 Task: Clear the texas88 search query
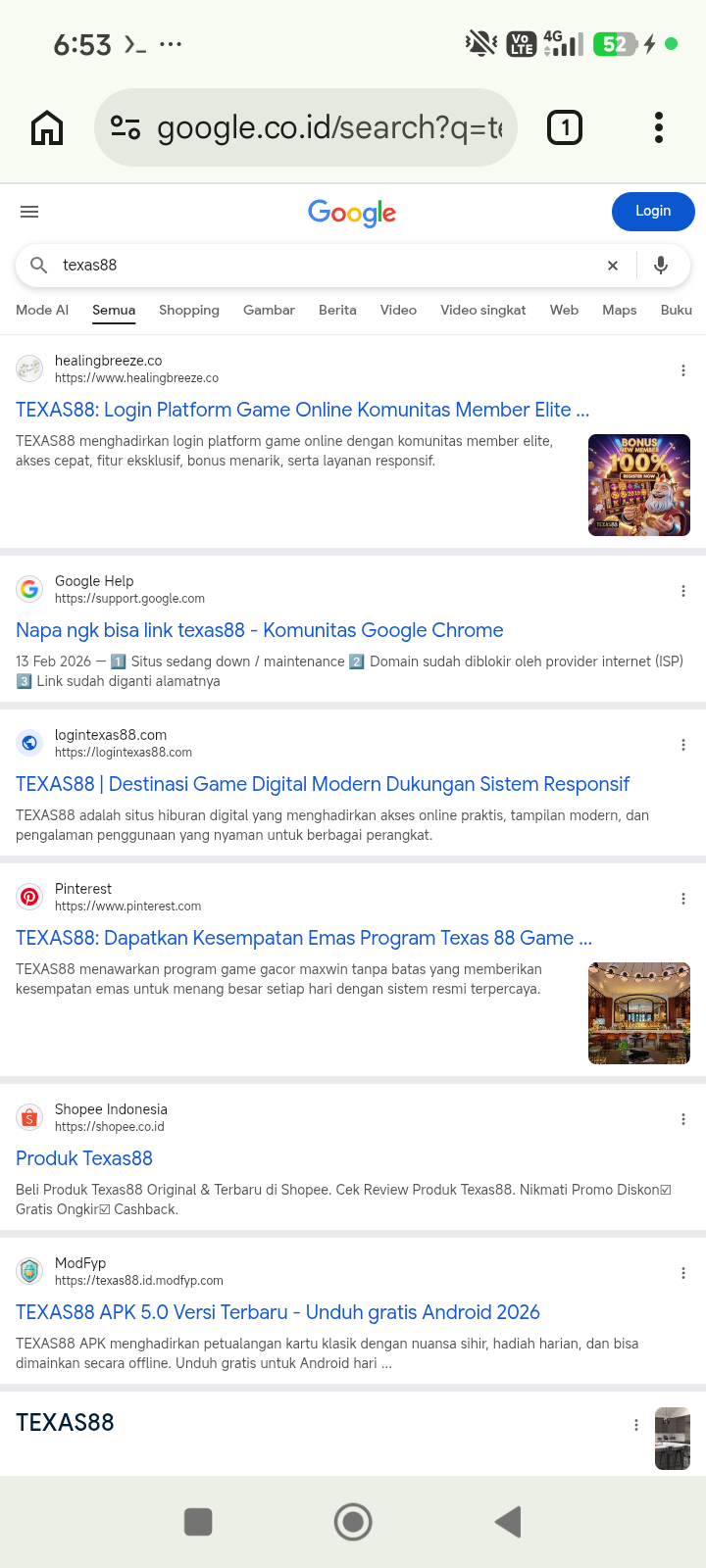pyautogui.click(x=613, y=266)
